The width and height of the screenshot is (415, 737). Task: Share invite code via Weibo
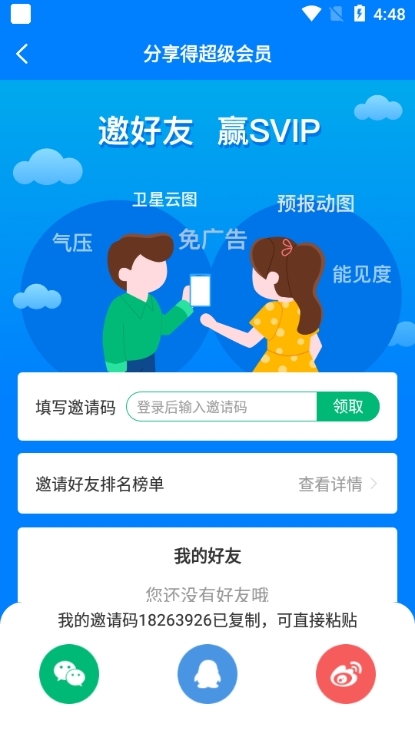(346, 674)
